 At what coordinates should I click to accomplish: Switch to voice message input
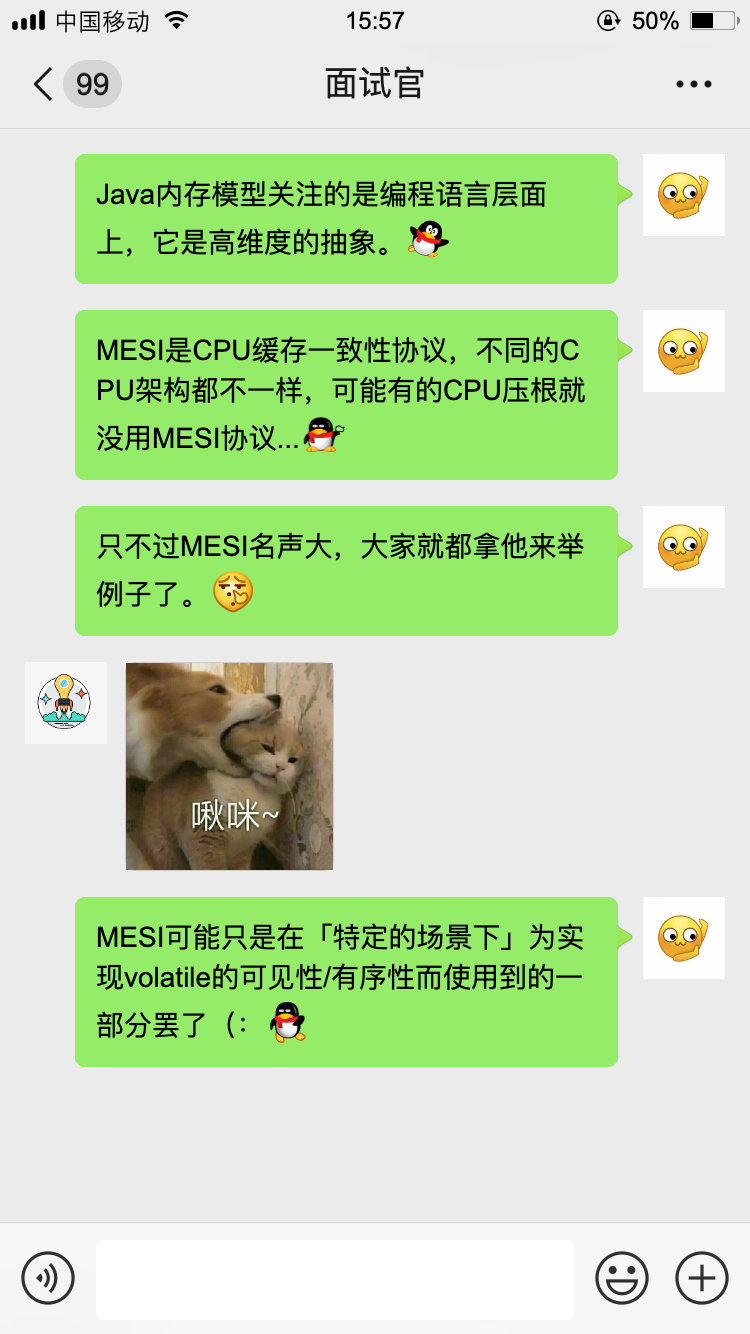48,1278
